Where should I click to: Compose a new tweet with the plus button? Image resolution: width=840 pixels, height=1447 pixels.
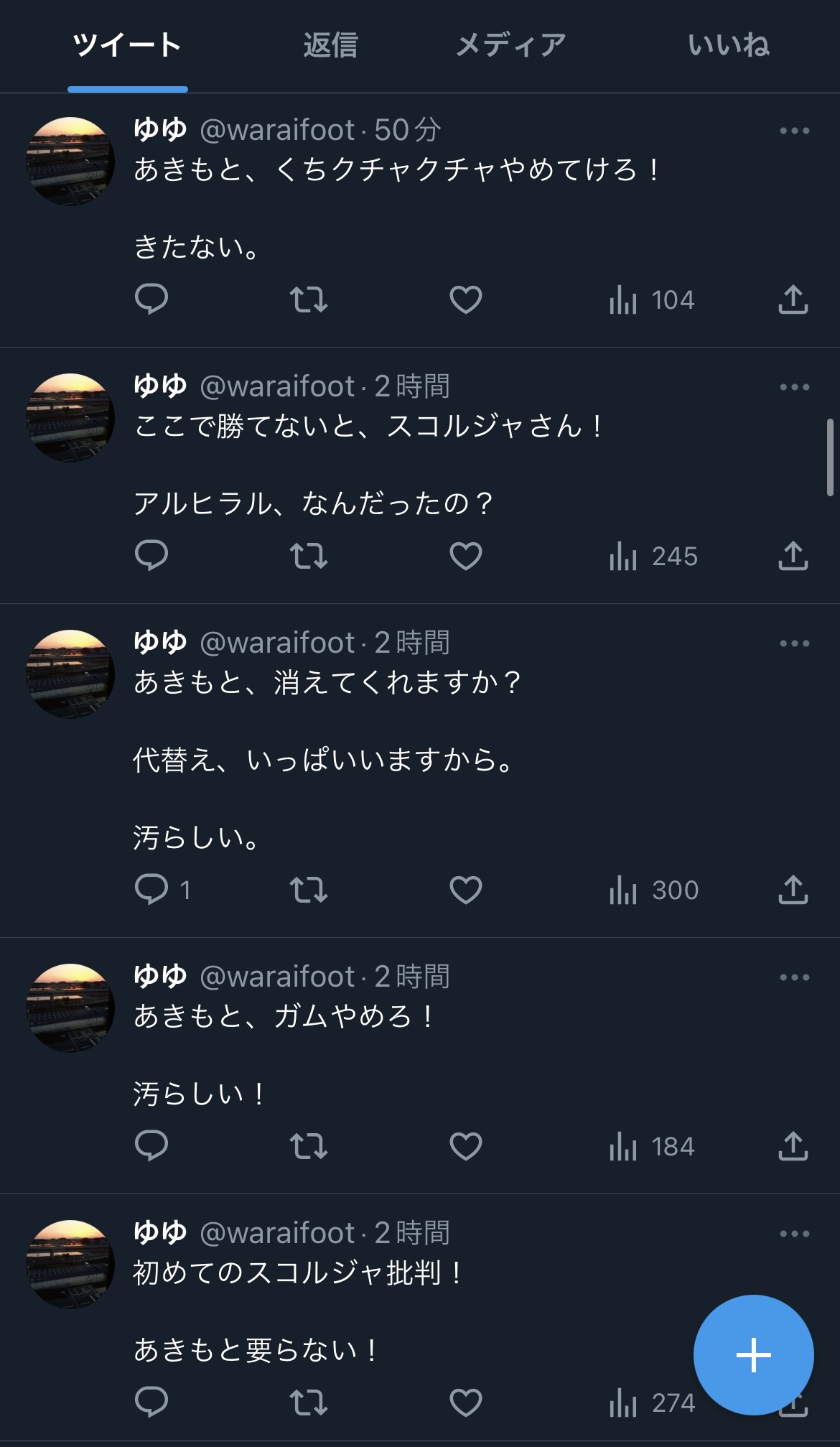click(x=753, y=1355)
